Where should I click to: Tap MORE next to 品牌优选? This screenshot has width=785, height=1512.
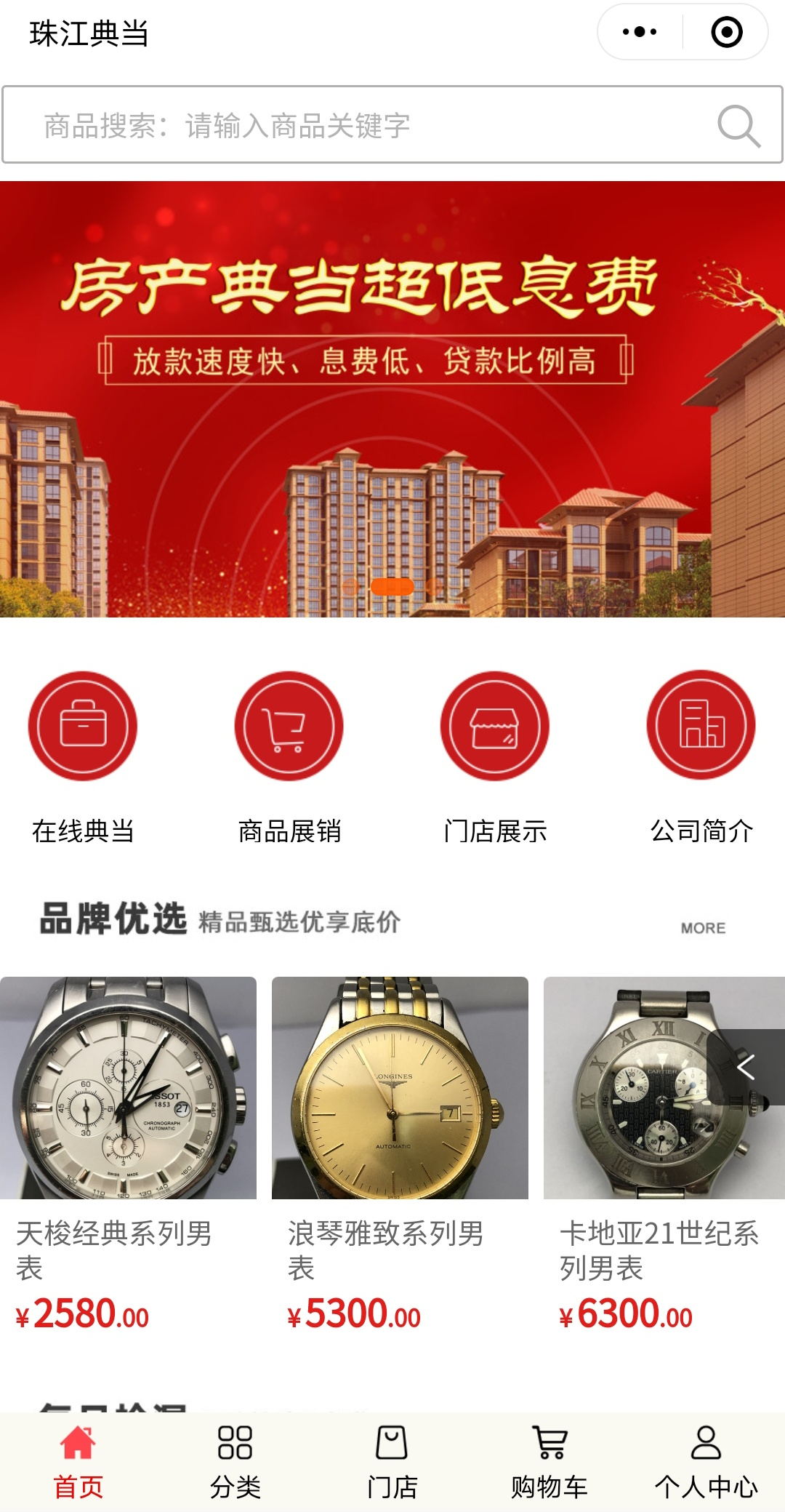click(703, 928)
